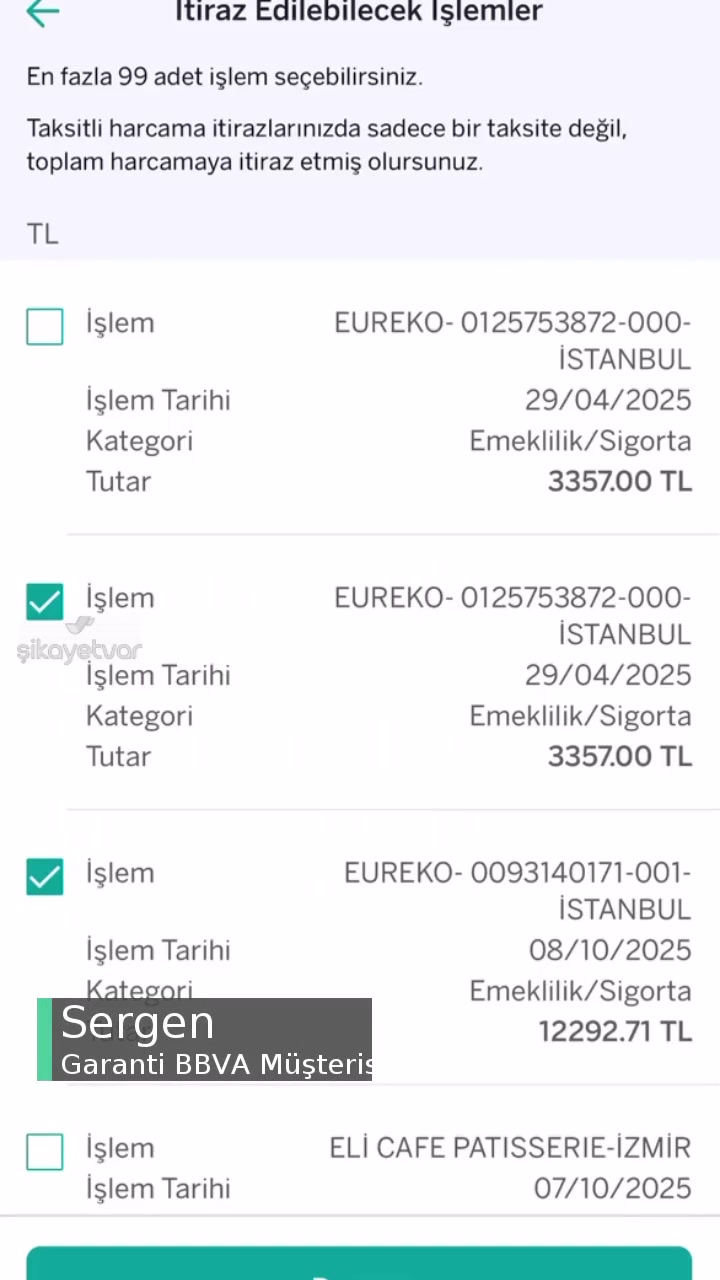This screenshot has height=1280, width=720.
Task: Check the ELI CAFE PATISSERIE transaction
Action: [x=44, y=1152]
